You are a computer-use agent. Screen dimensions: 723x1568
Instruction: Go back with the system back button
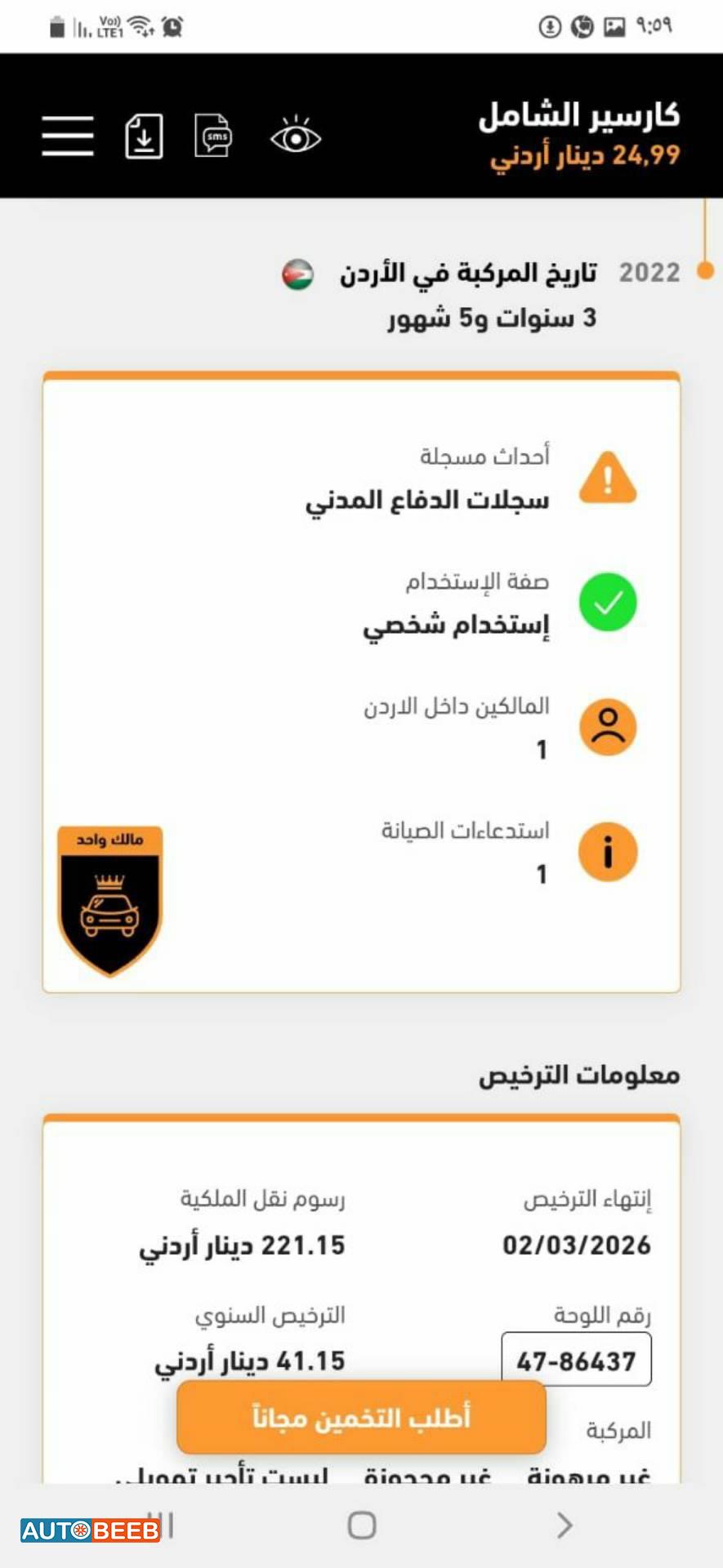click(564, 1525)
